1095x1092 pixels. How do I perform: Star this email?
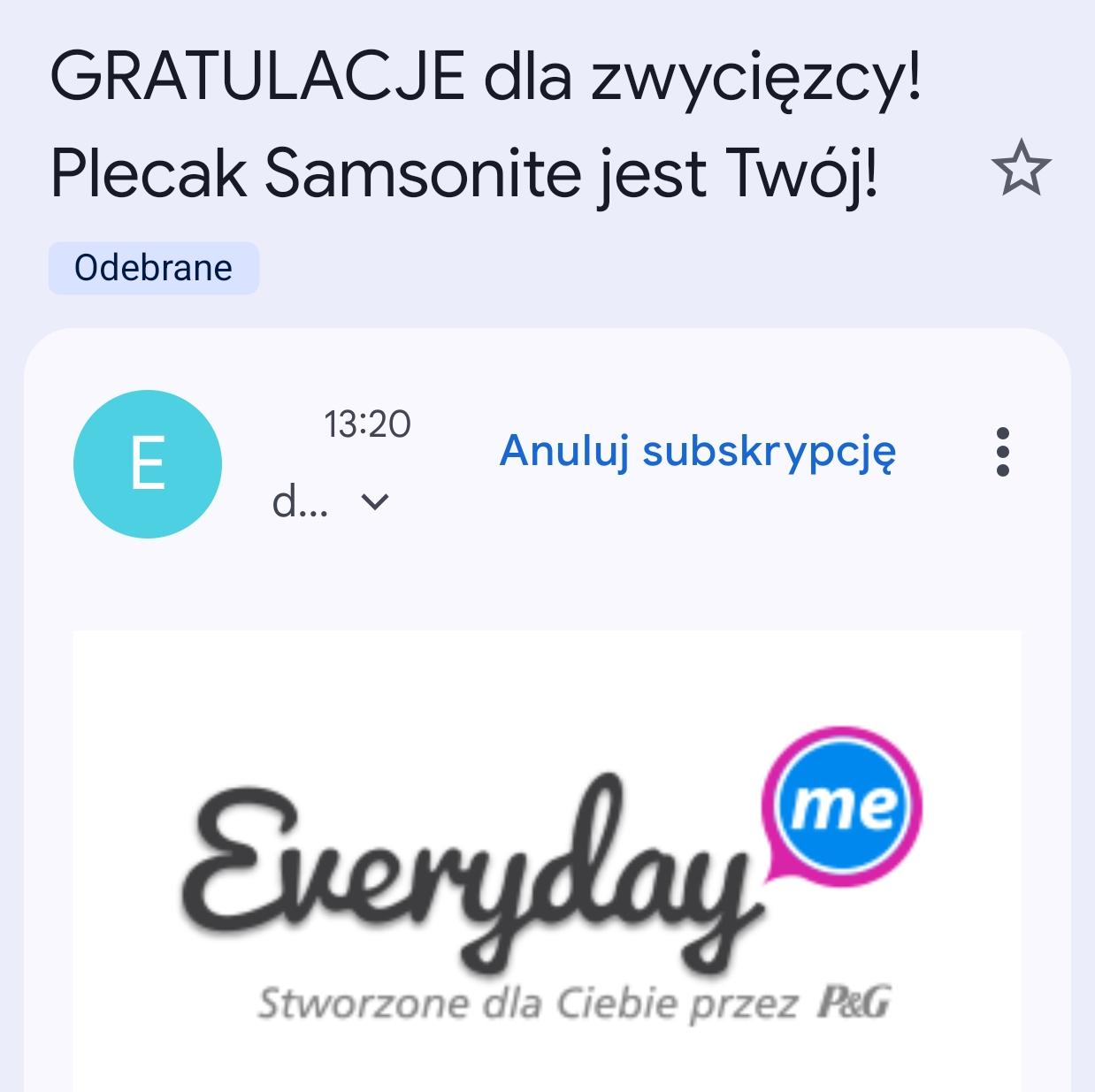pos(1021,168)
